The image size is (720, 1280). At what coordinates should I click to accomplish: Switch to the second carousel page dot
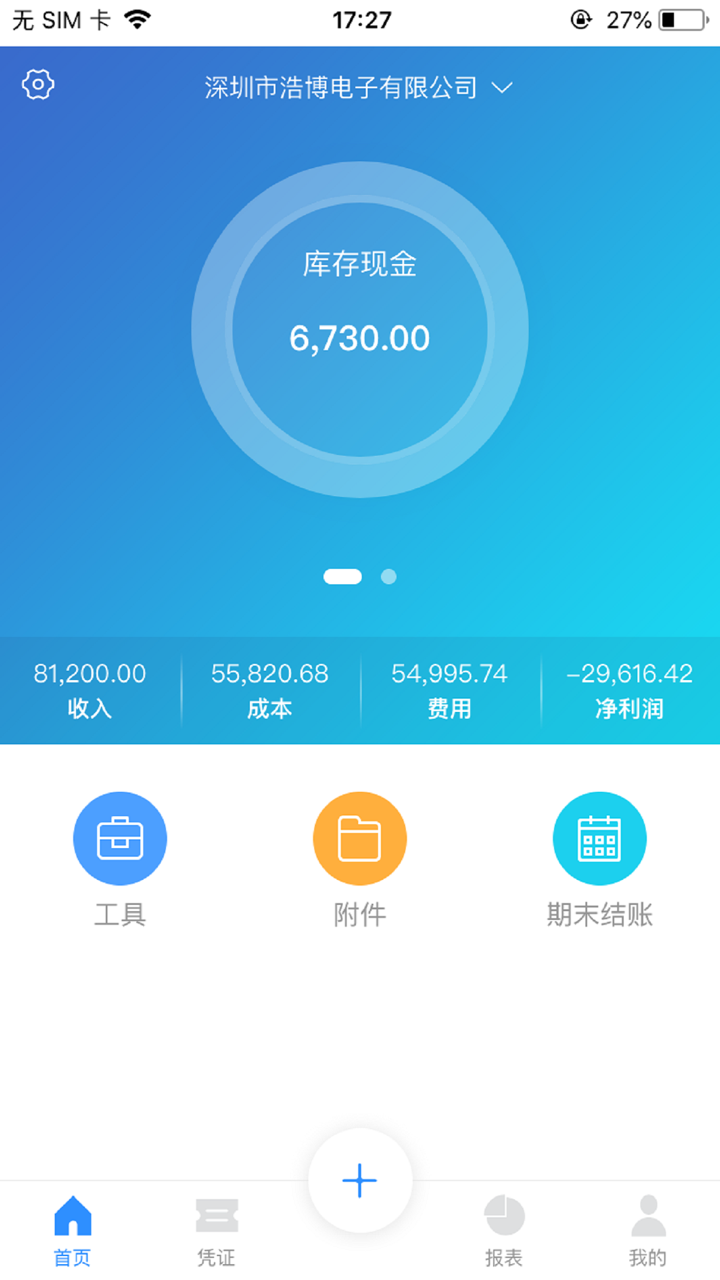[389, 576]
